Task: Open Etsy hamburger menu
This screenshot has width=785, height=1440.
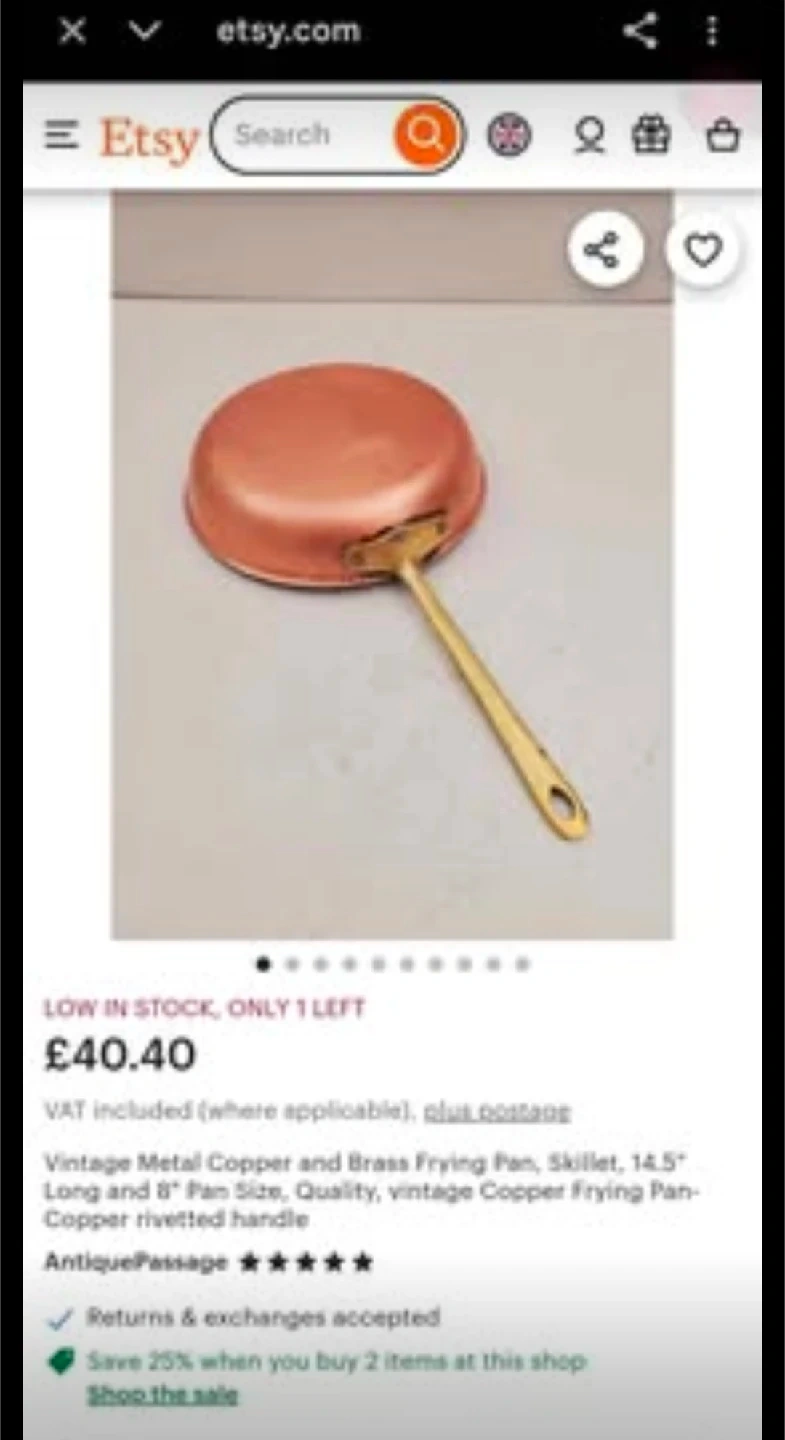Action: (x=61, y=136)
